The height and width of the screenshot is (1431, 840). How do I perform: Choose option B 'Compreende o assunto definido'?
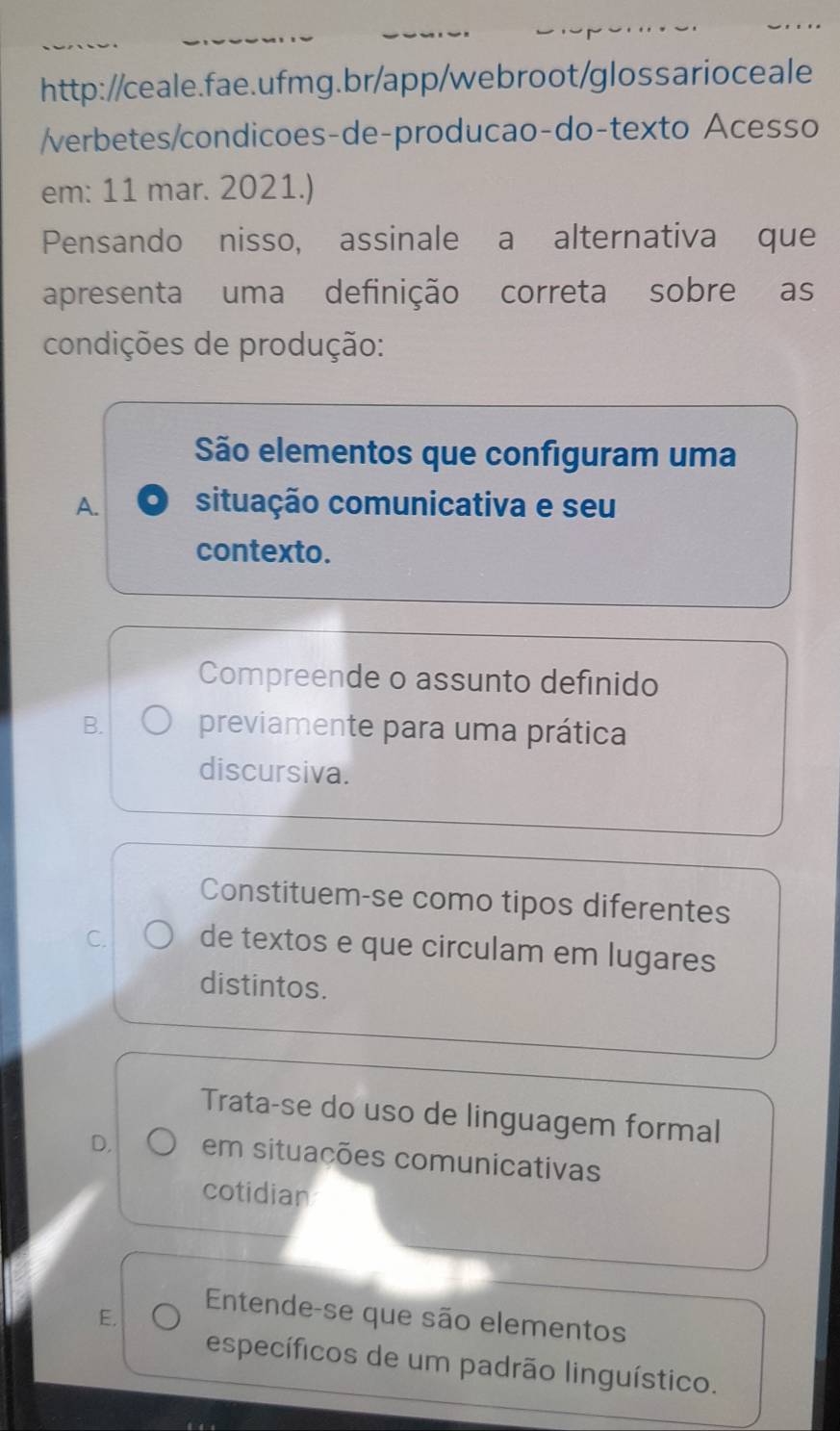coord(161,724)
